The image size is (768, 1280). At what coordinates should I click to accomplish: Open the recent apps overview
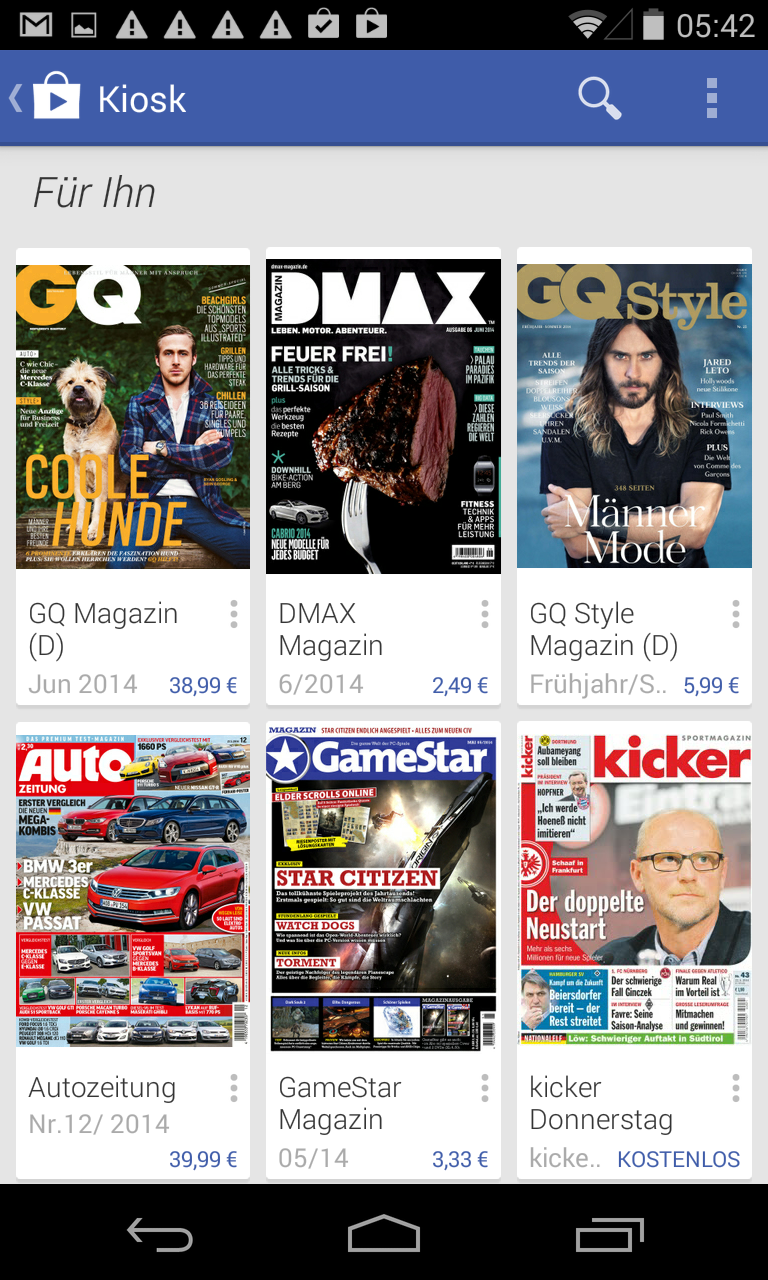click(610, 1236)
